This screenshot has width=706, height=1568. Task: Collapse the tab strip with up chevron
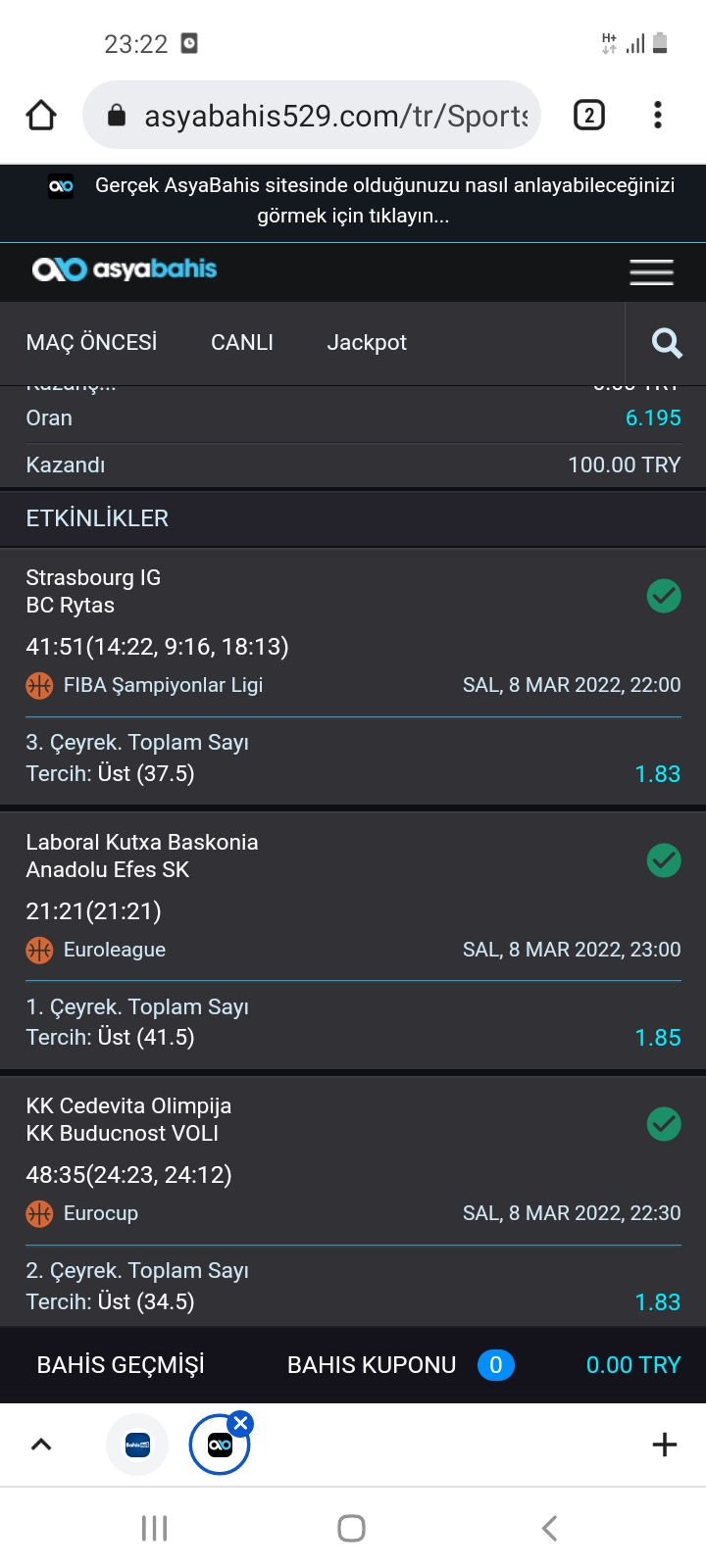coord(41,1445)
